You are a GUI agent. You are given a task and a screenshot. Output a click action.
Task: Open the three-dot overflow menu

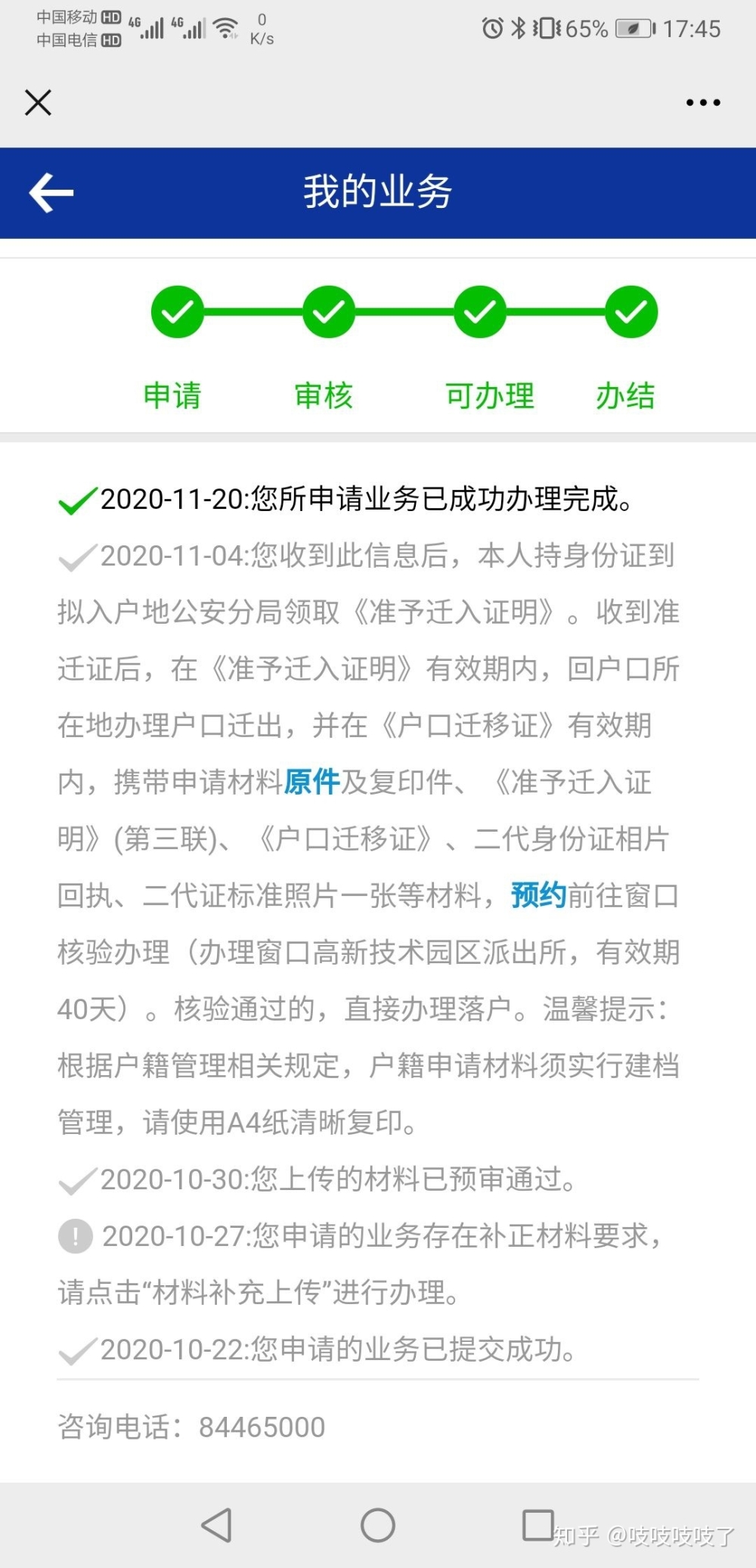(703, 102)
